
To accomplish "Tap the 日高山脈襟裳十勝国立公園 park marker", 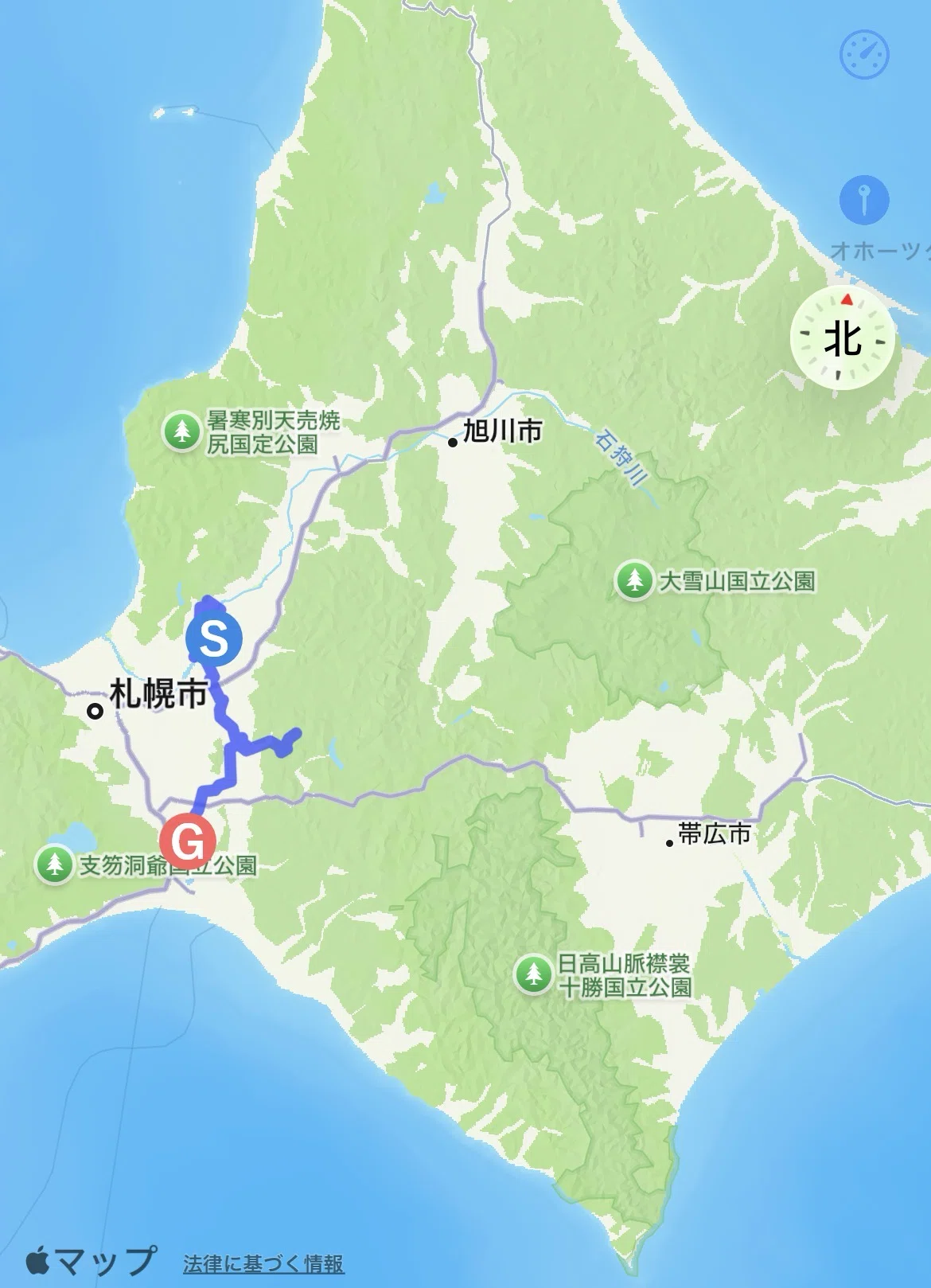I will (532, 973).
